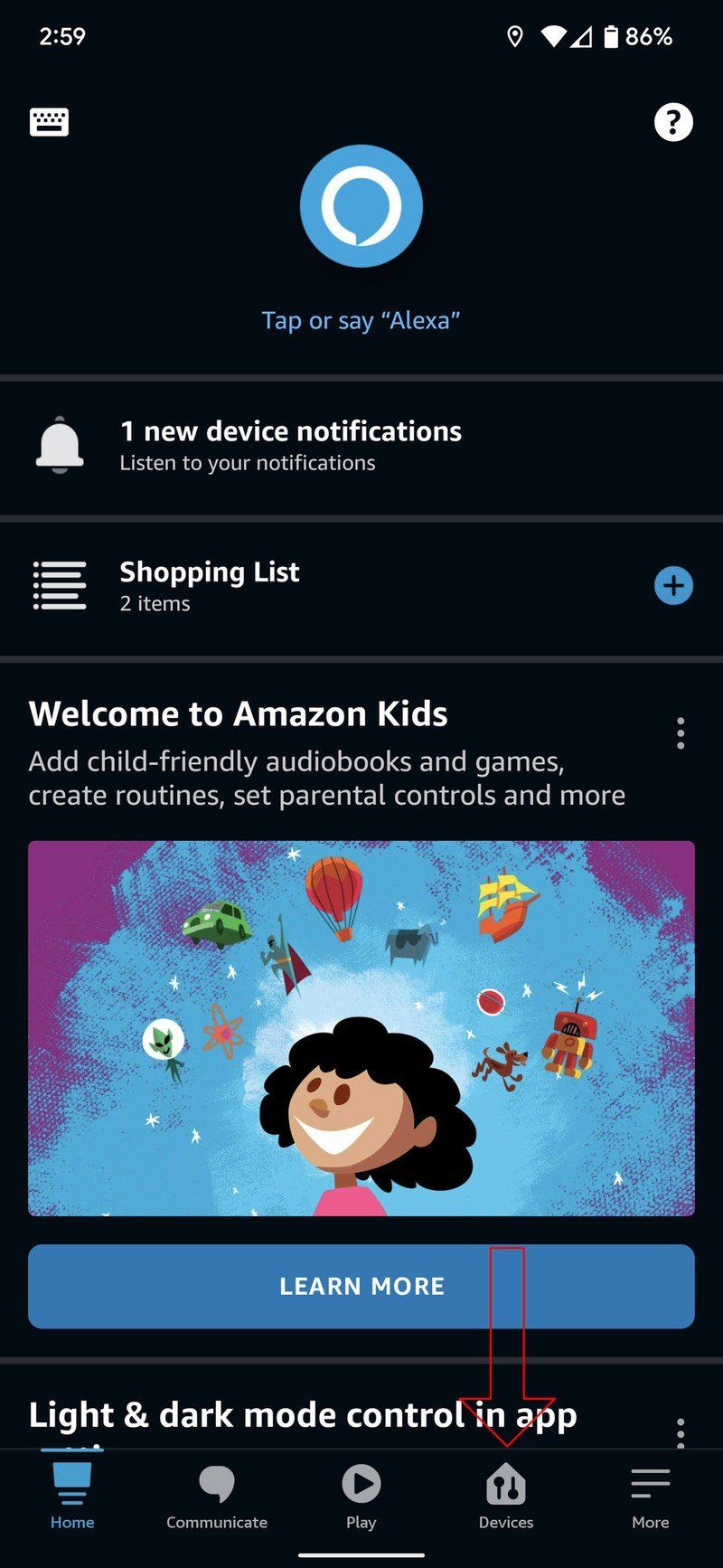
Task: Tap the Alexa voice assistant orb
Action: pos(361,206)
